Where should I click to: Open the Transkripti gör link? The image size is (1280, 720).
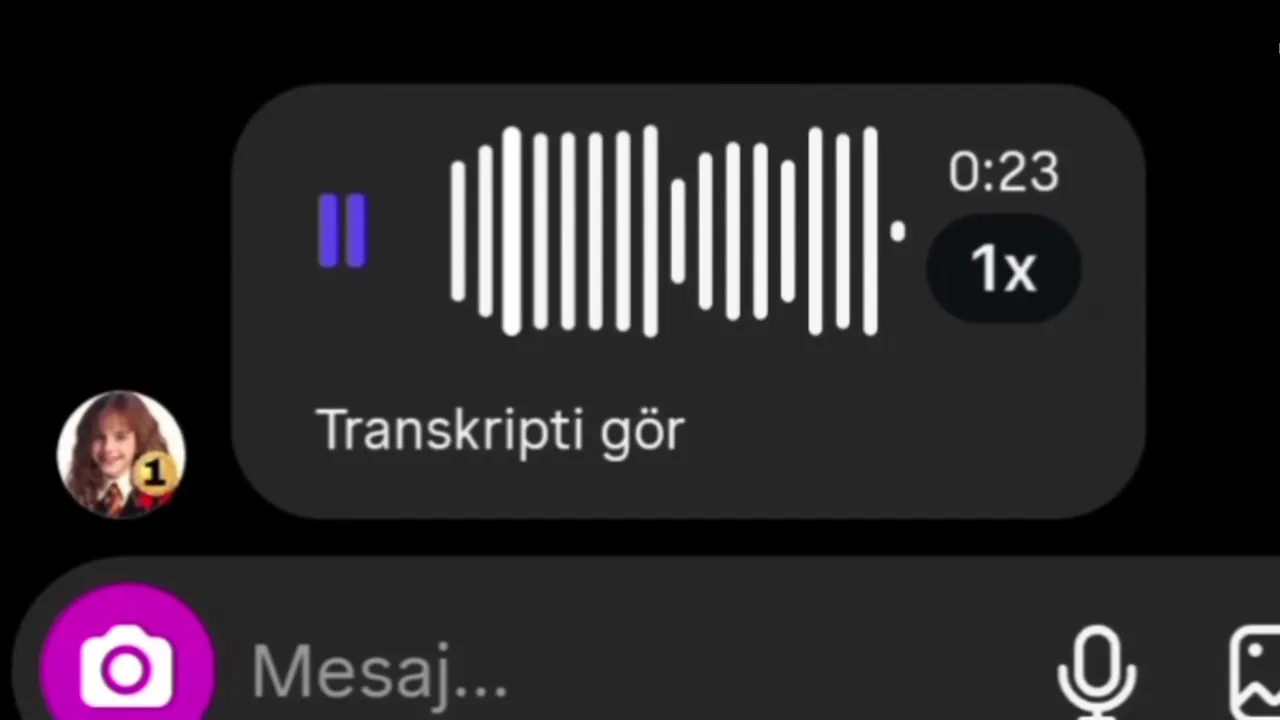500,431
